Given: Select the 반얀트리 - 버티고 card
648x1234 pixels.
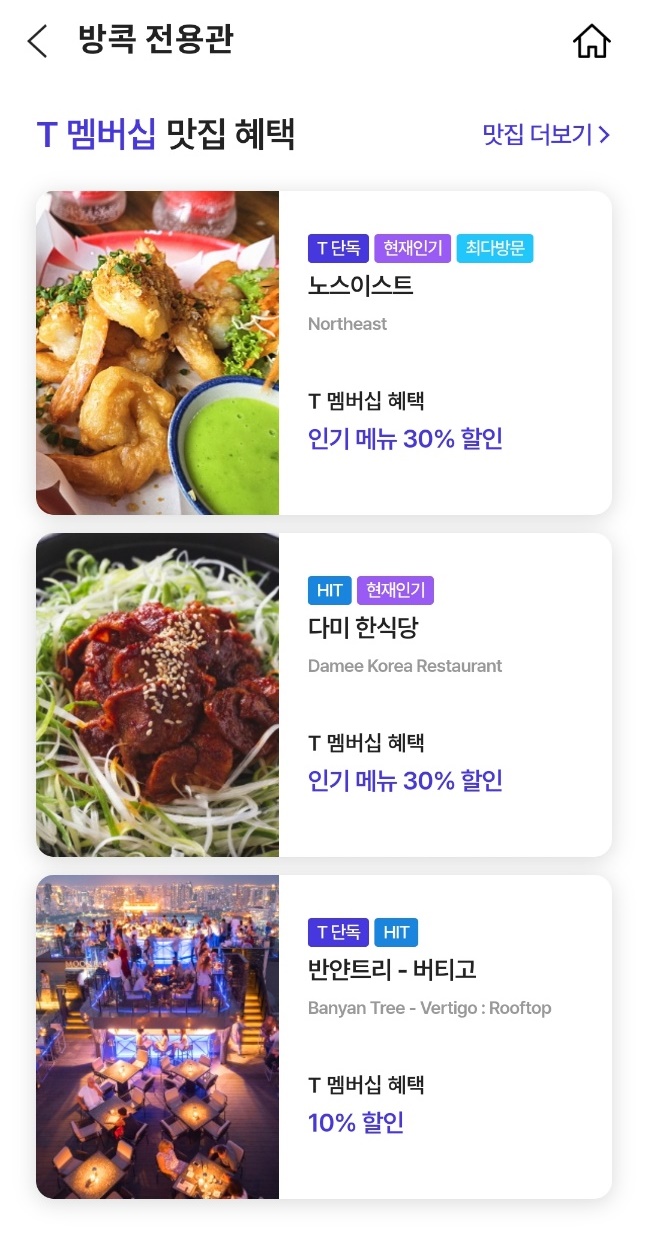Looking at the screenshot, I should [324, 1037].
